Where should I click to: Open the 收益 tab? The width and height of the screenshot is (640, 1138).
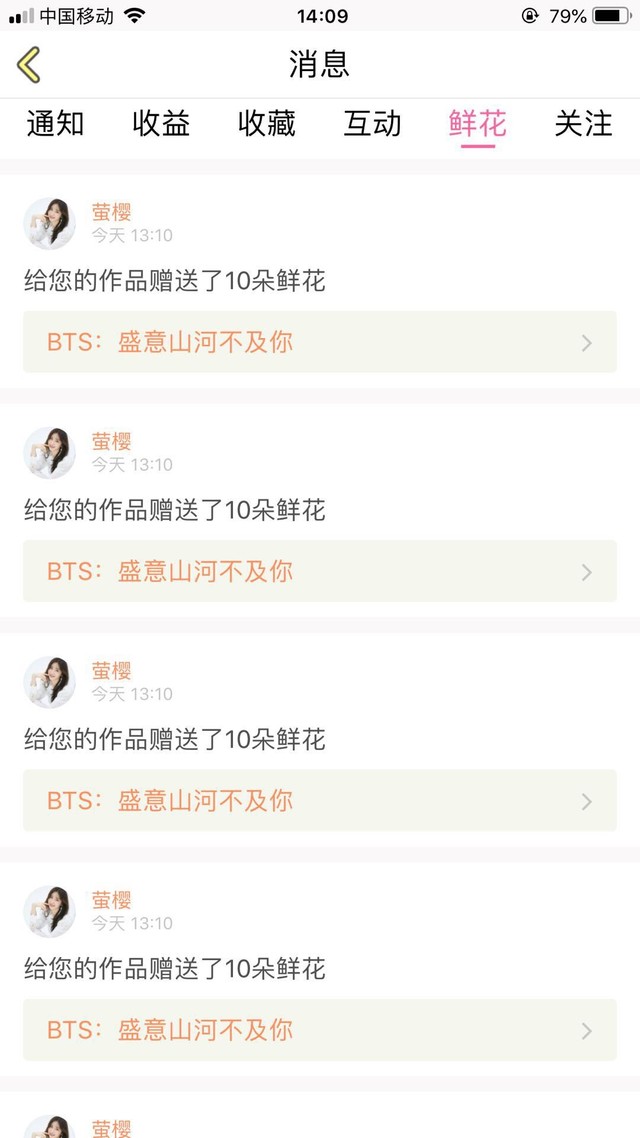click(161, 124)
